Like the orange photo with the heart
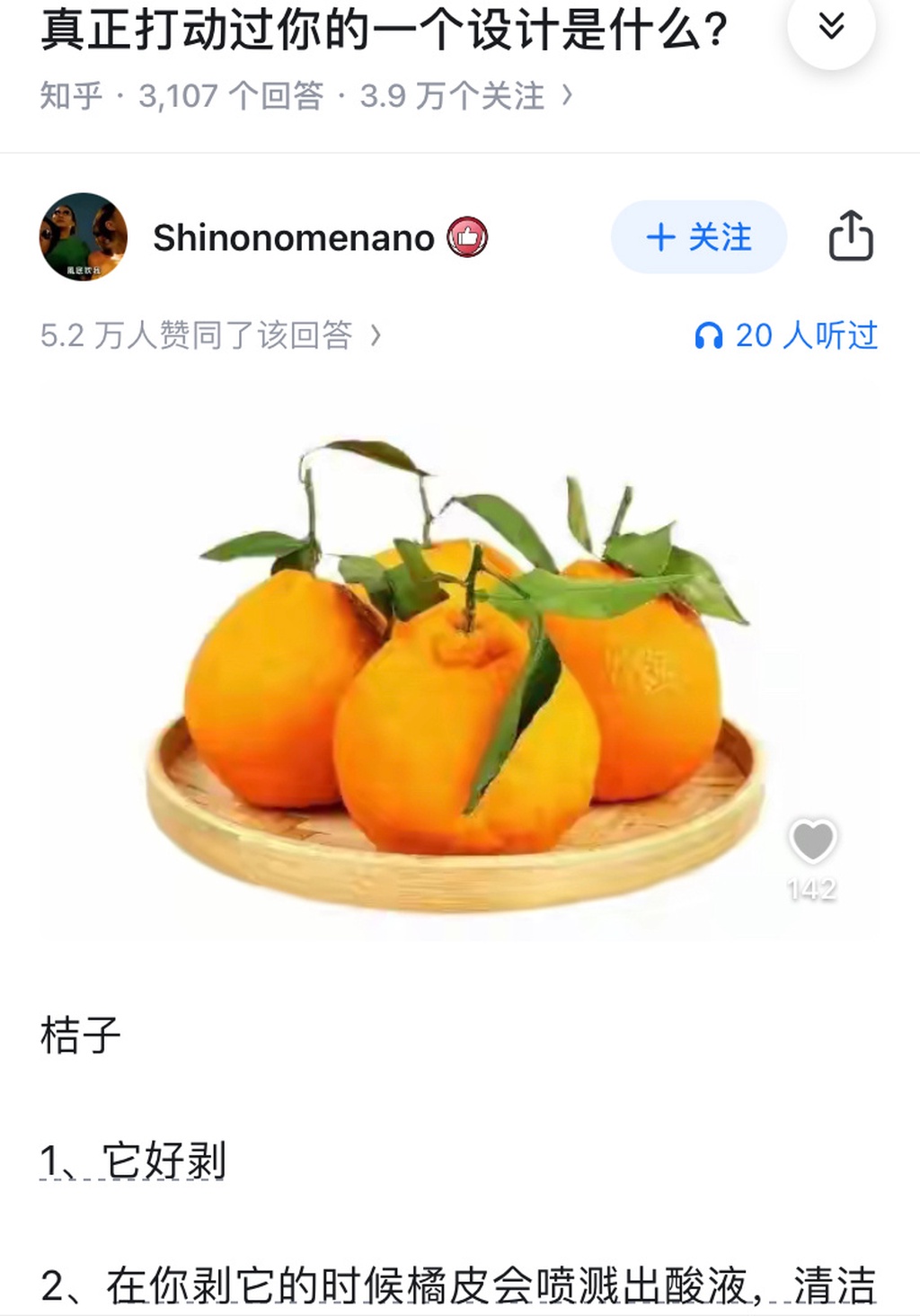The height and width of the screenshot is (1316, 920). [x=812, y=841]
